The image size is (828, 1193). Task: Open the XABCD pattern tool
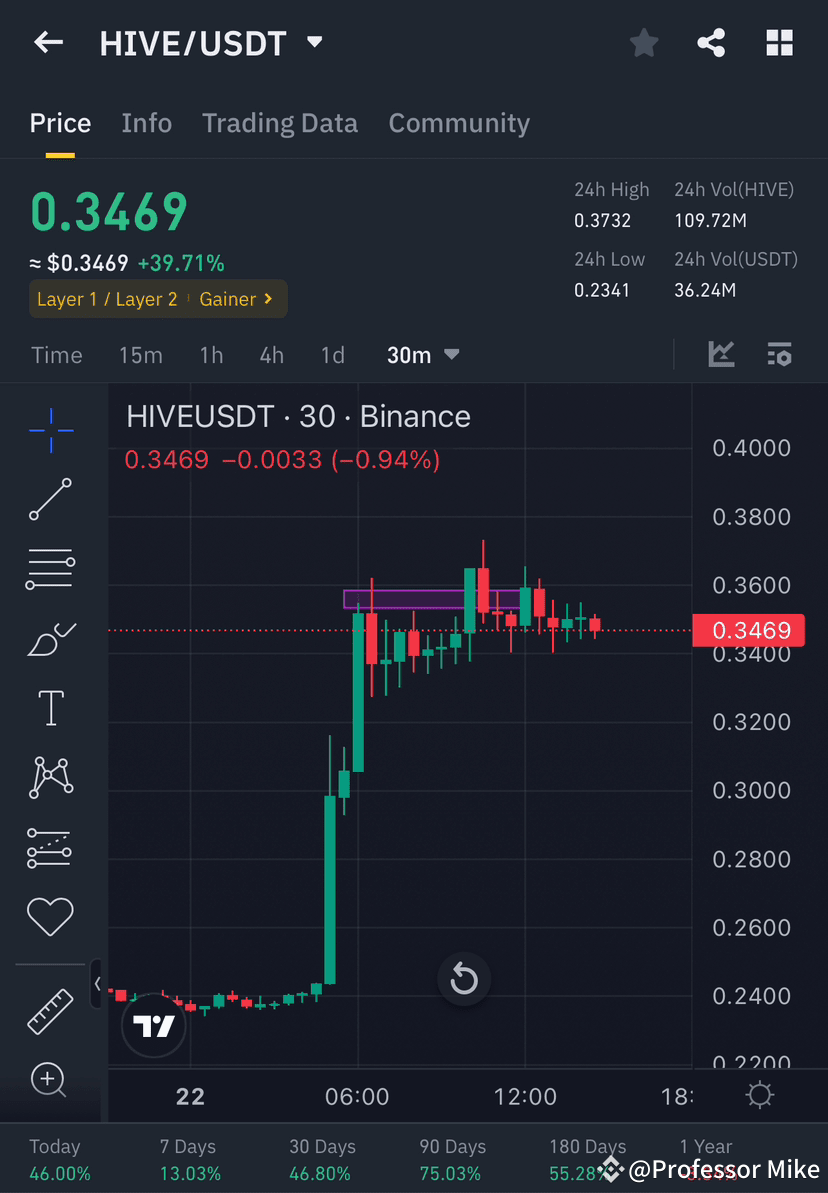[50, 777]
